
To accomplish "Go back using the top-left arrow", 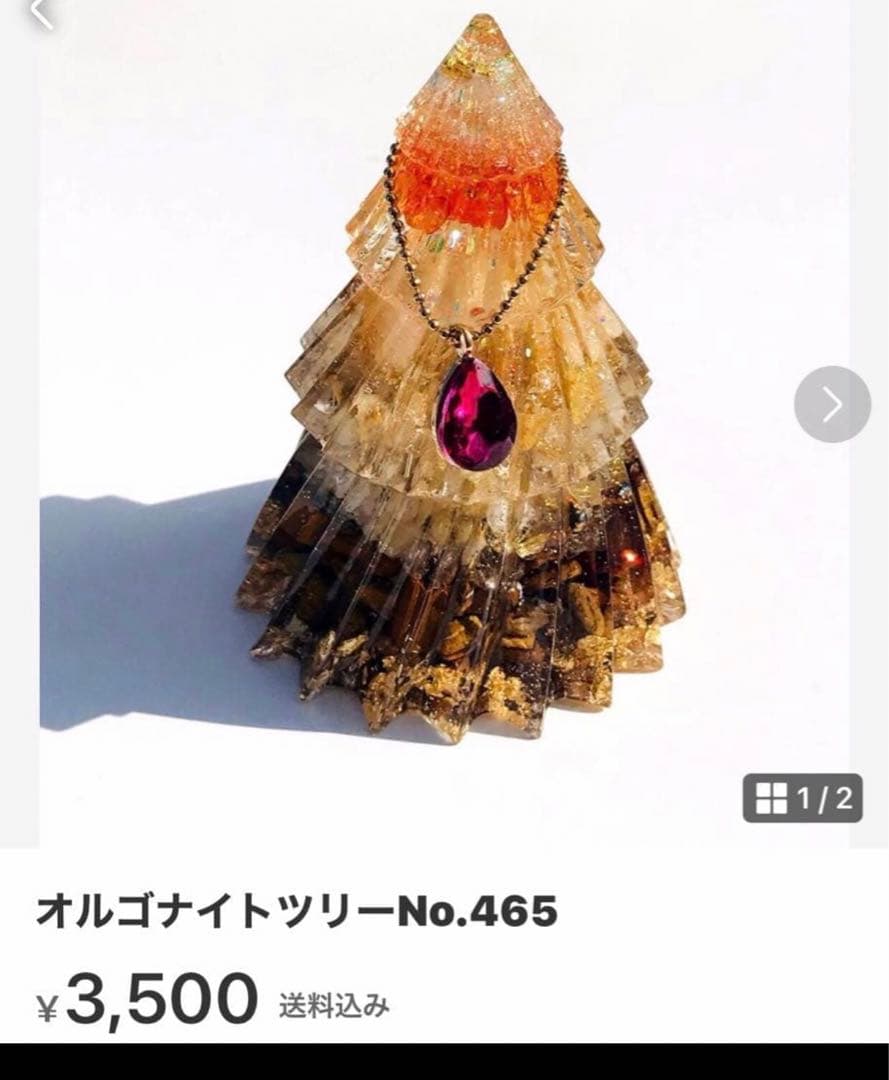I will [x=42, y=12].
